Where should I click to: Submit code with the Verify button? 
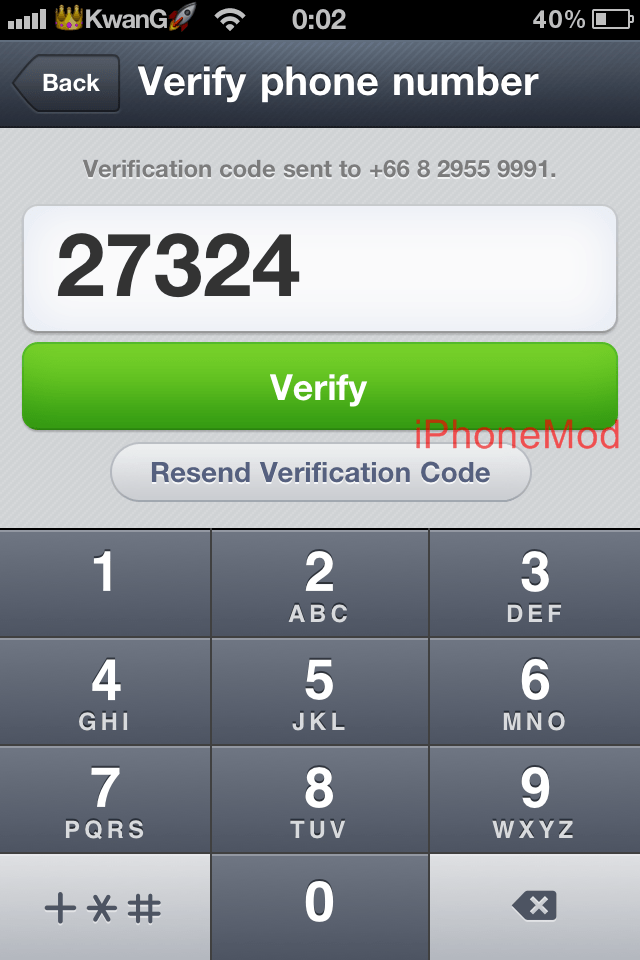click(x=319, y=387)
